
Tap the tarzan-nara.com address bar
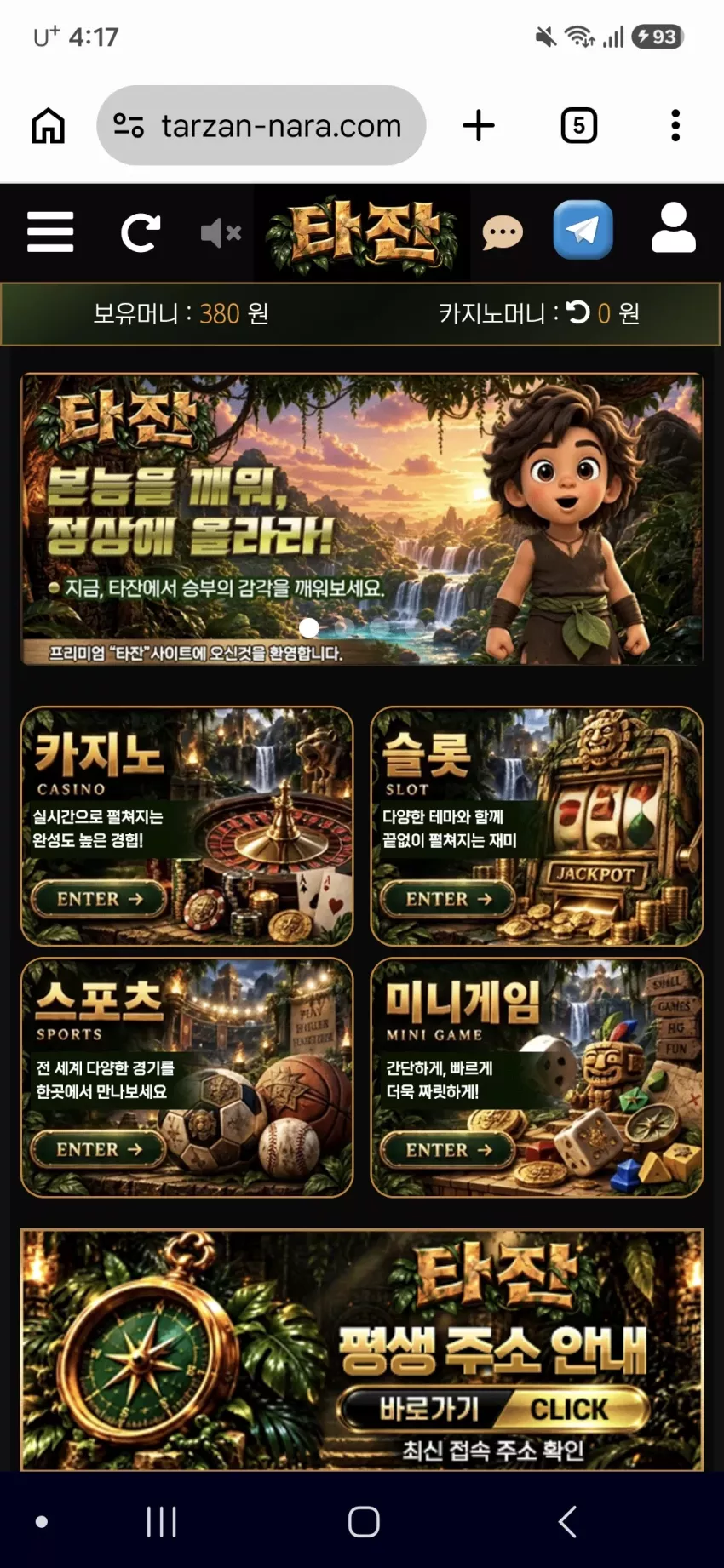(261, 126)
